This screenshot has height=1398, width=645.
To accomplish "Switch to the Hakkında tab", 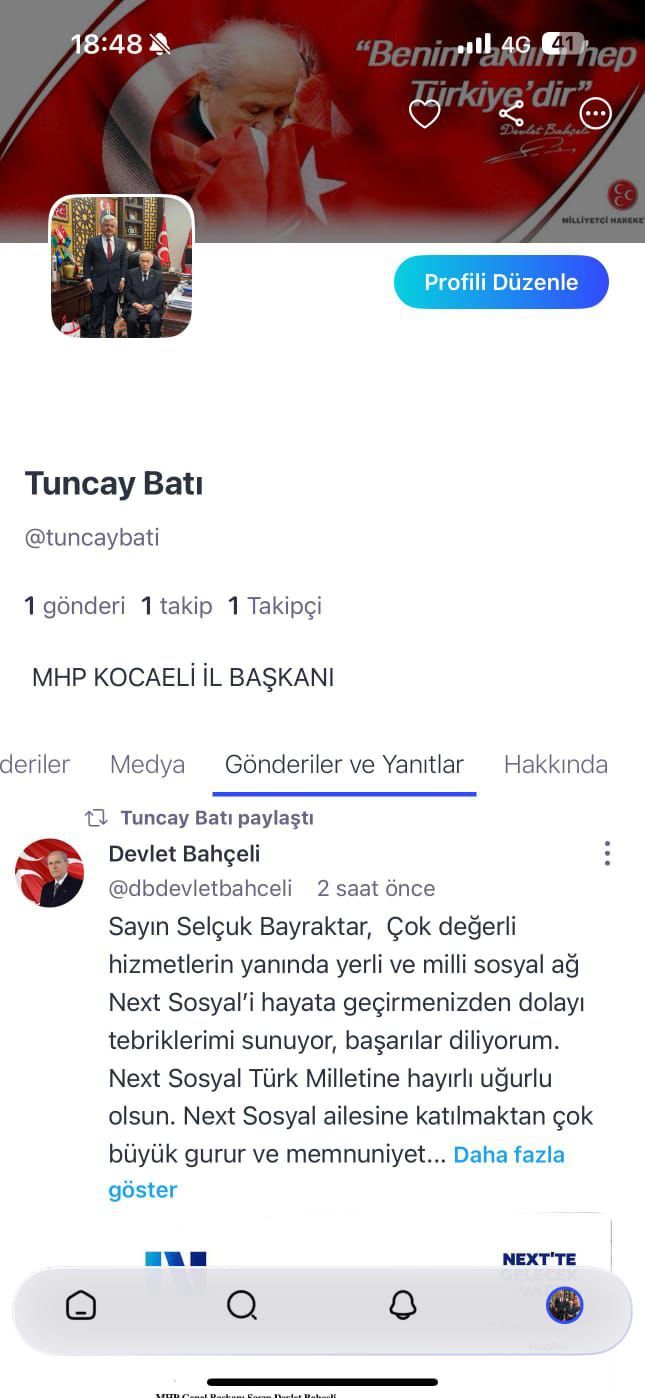I will 555,765.
